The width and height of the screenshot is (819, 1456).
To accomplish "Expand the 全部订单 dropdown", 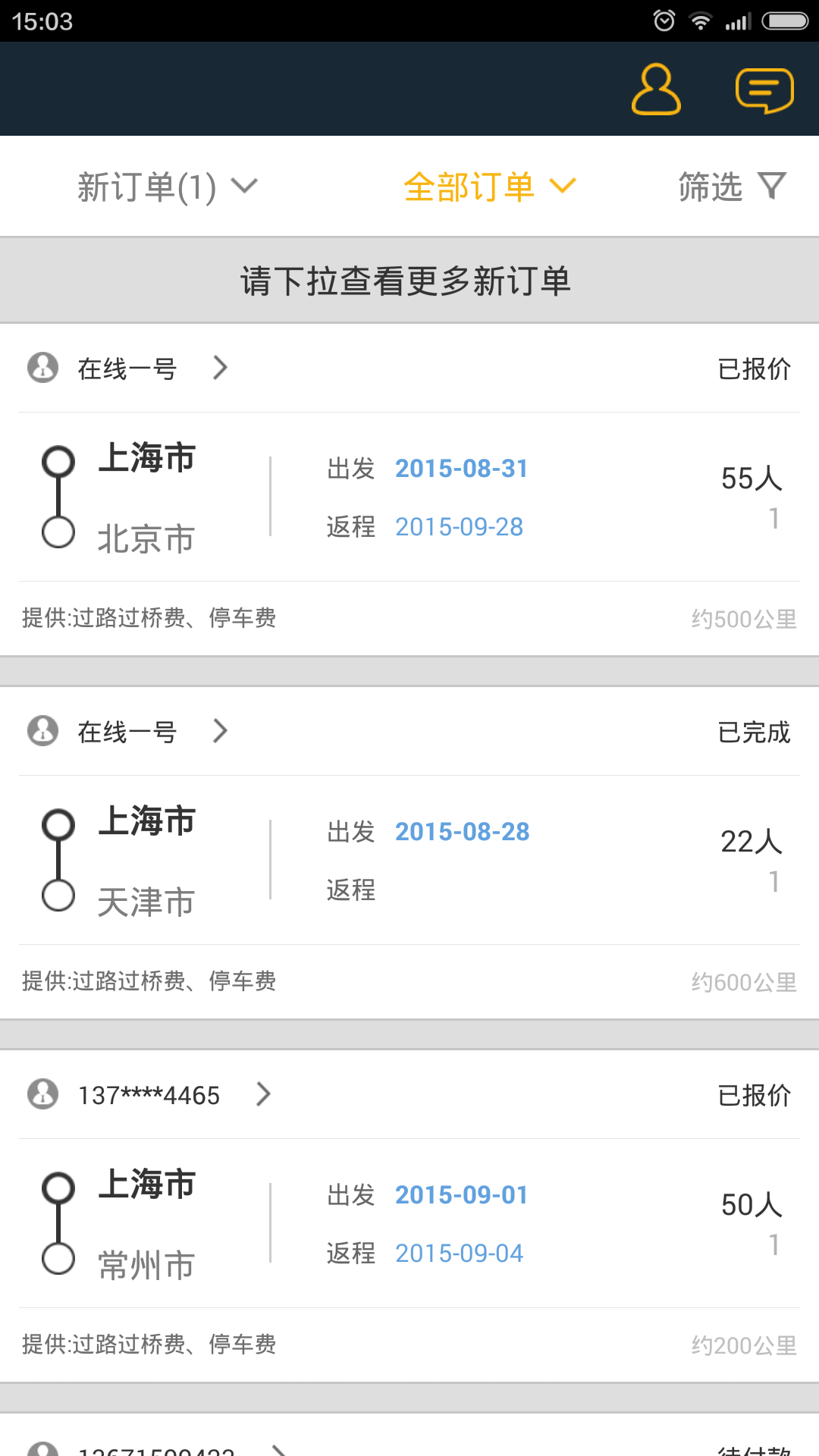I will click(489, 187).
